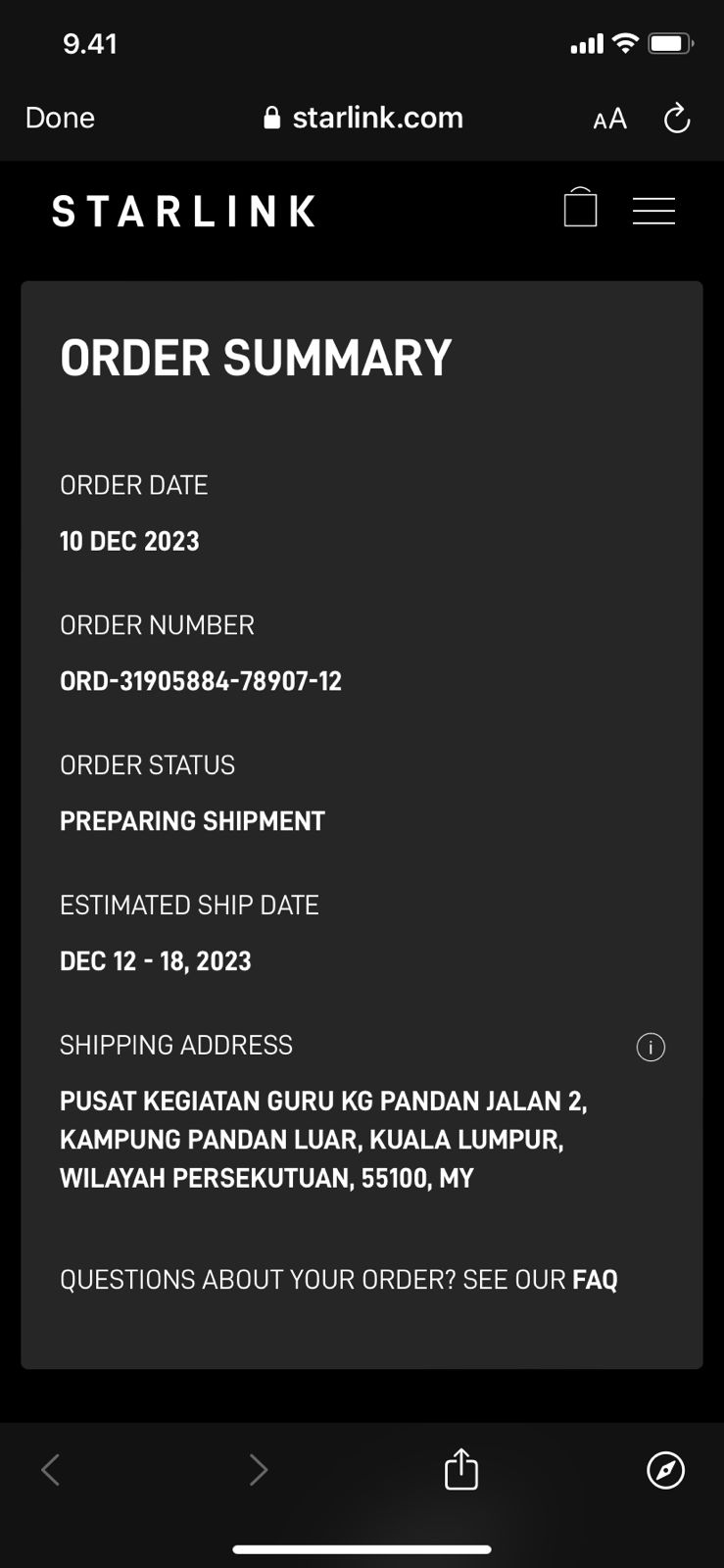Open the menu via the hamburger button

coord(654,210)
